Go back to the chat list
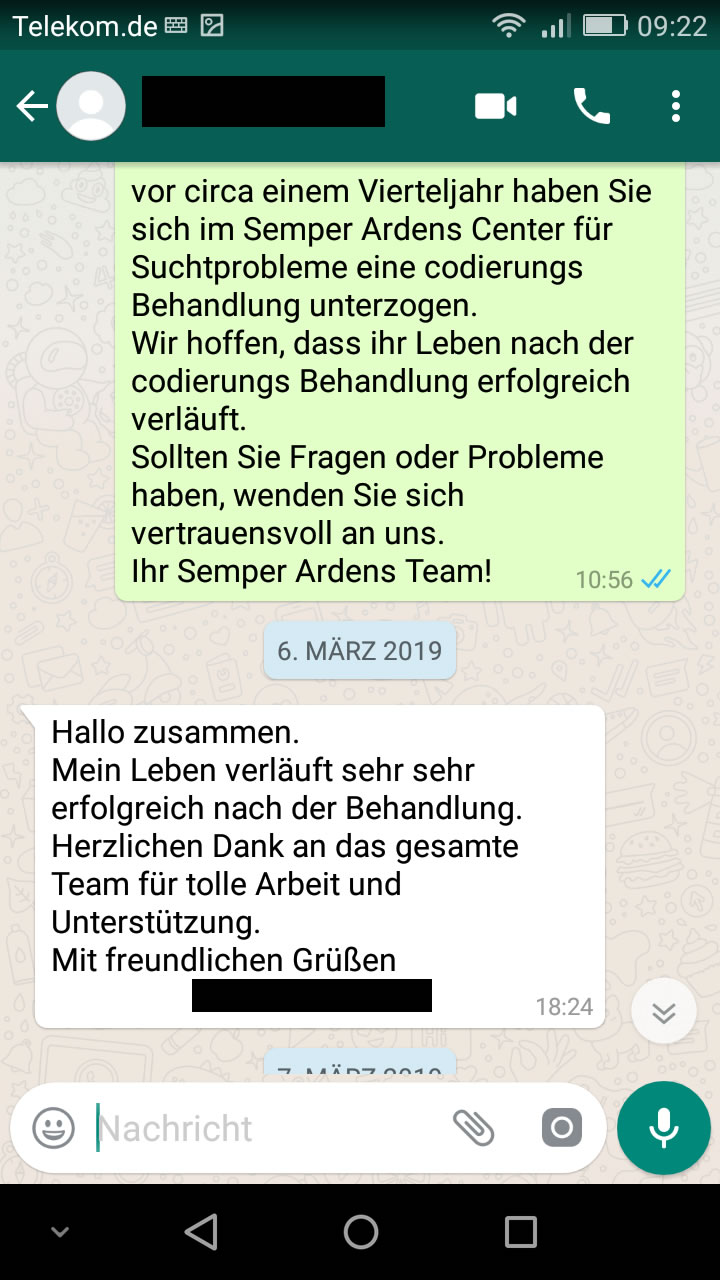Viewport: 720px width, 1280px height. pos(31,106)
